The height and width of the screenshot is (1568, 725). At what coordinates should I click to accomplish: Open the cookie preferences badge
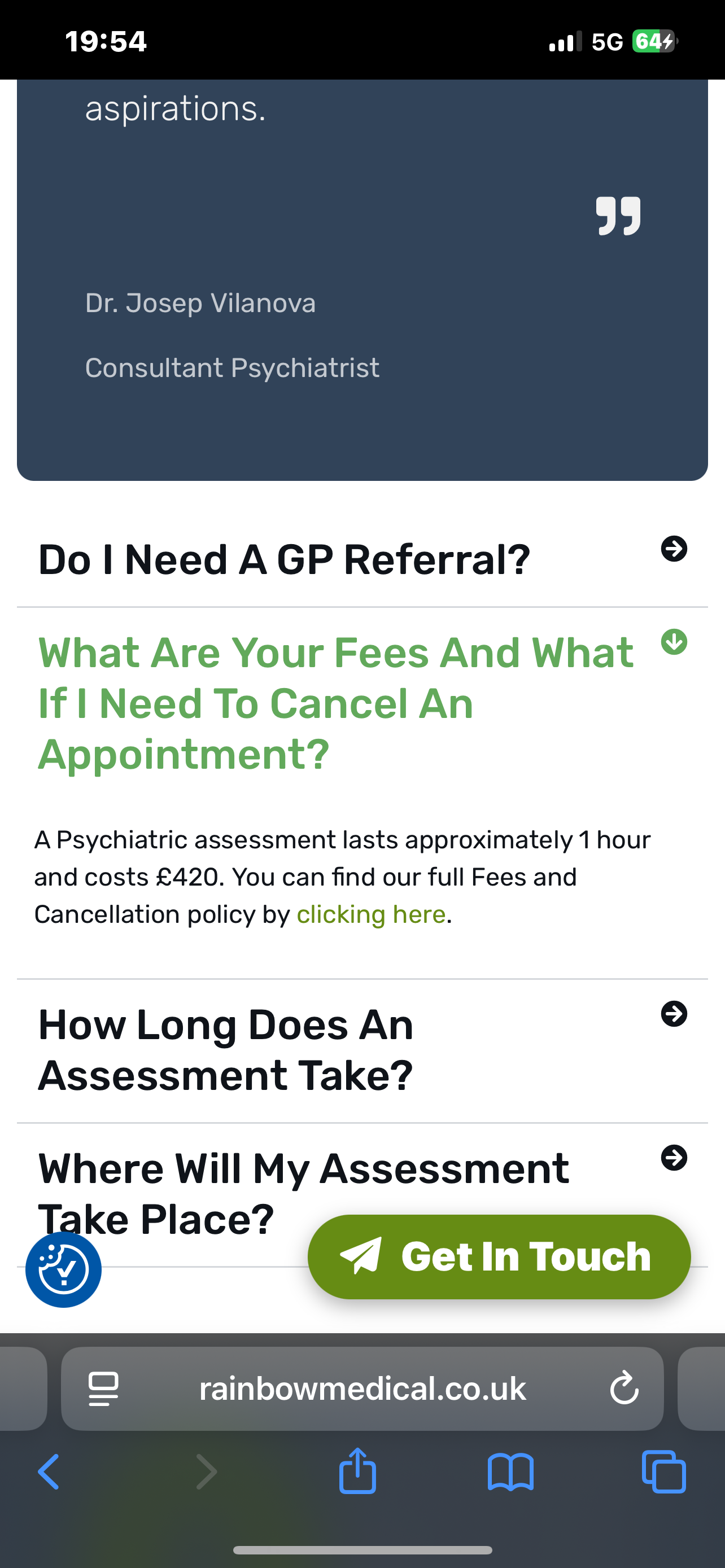(63, 1269)
